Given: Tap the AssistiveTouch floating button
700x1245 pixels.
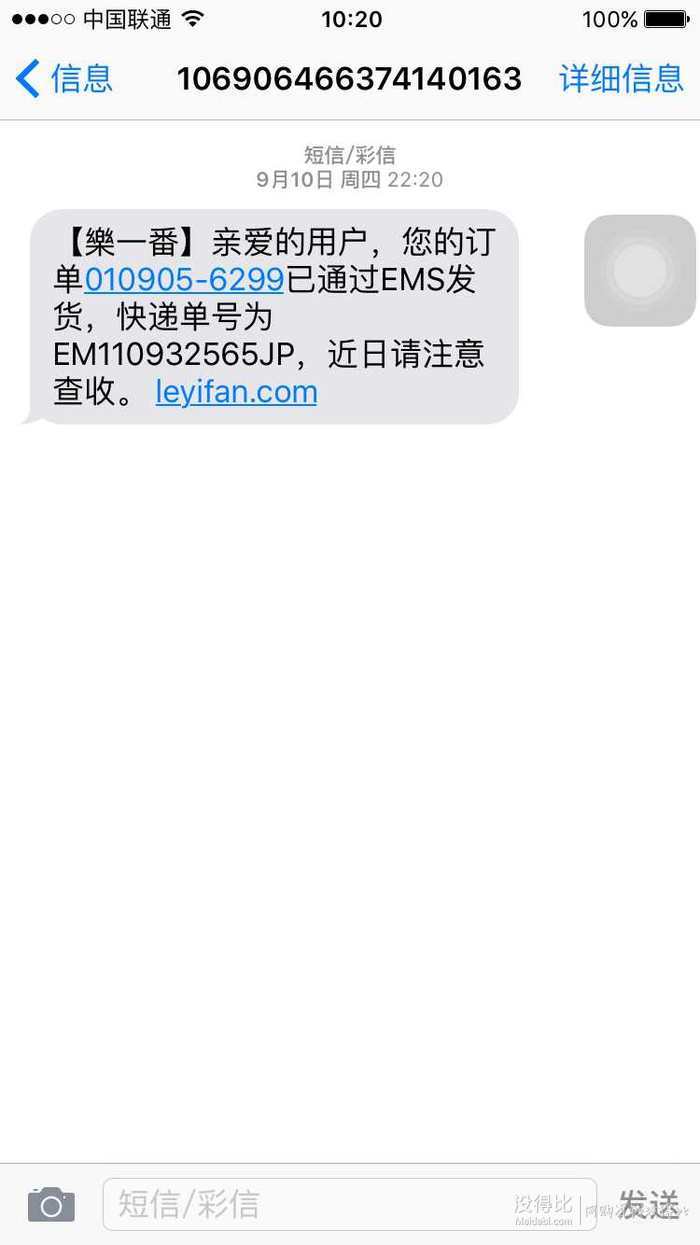Looking at the screenshot, I should coord(640,270).
